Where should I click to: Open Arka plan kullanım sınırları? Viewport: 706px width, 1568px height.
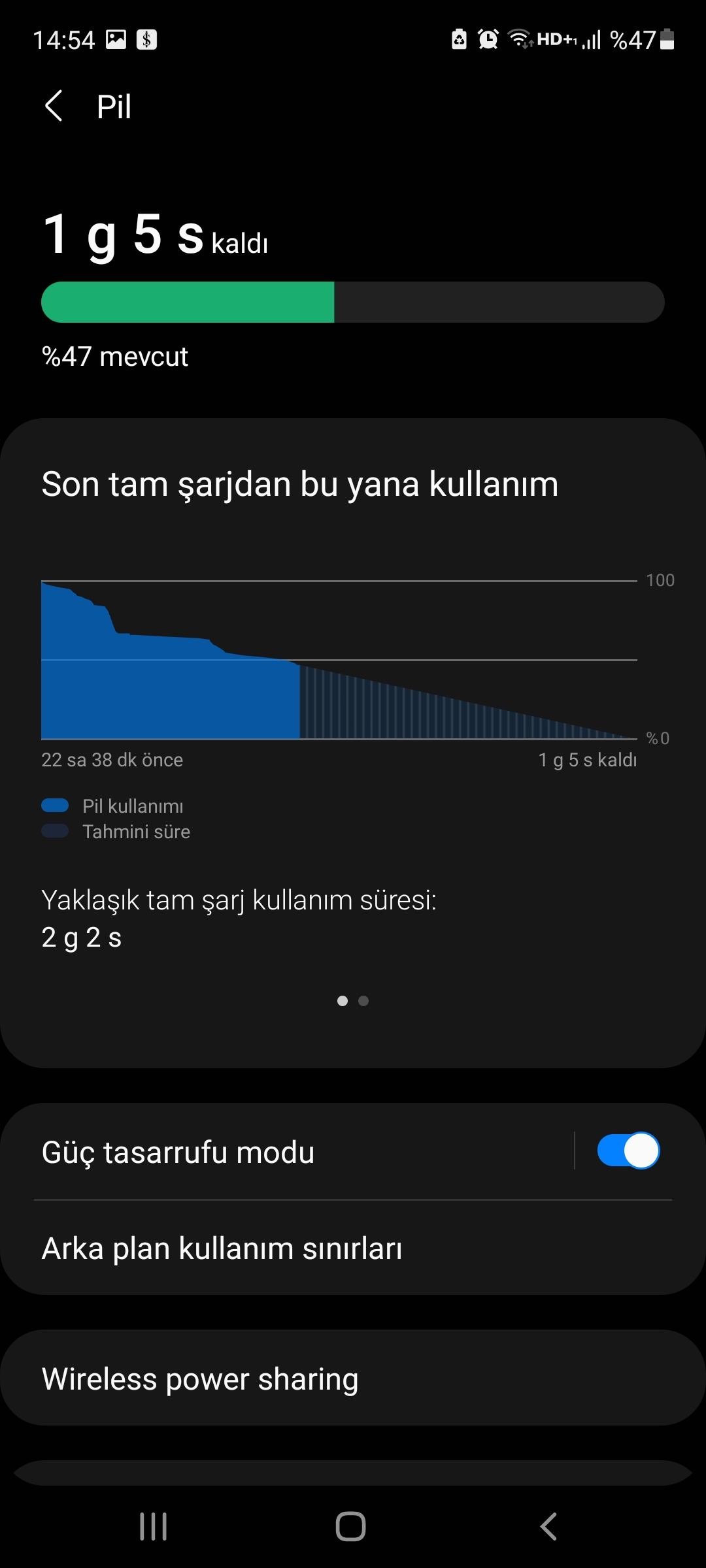tap(353, 1248)
